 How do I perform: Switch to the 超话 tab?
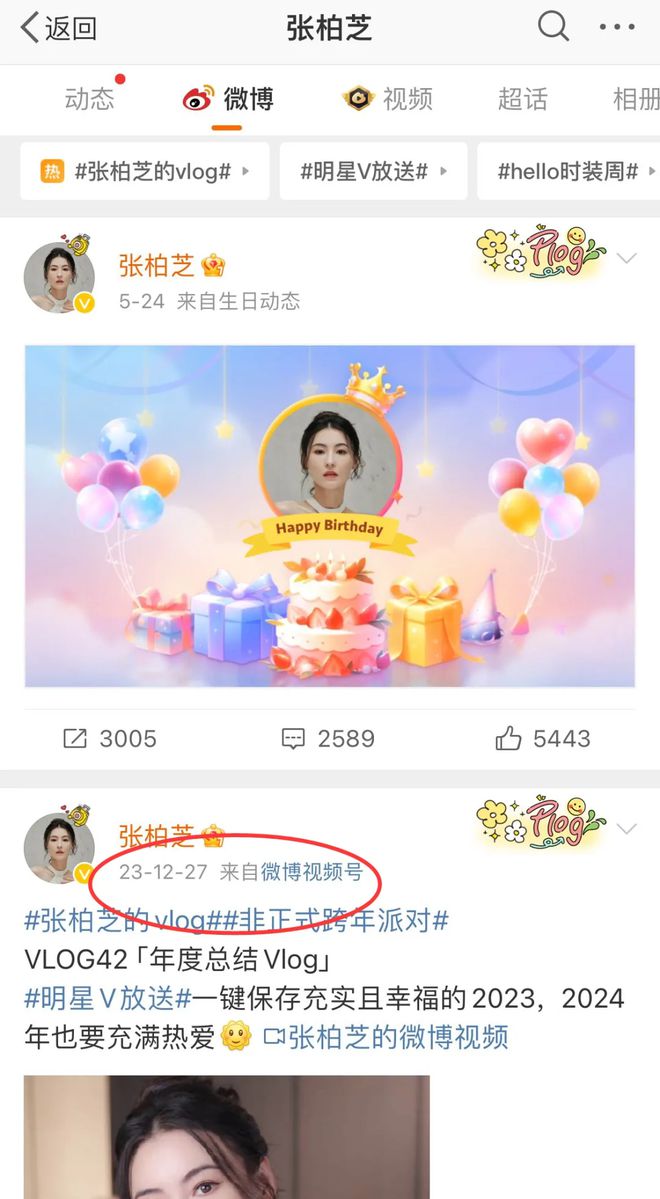(x=523, y=99)
